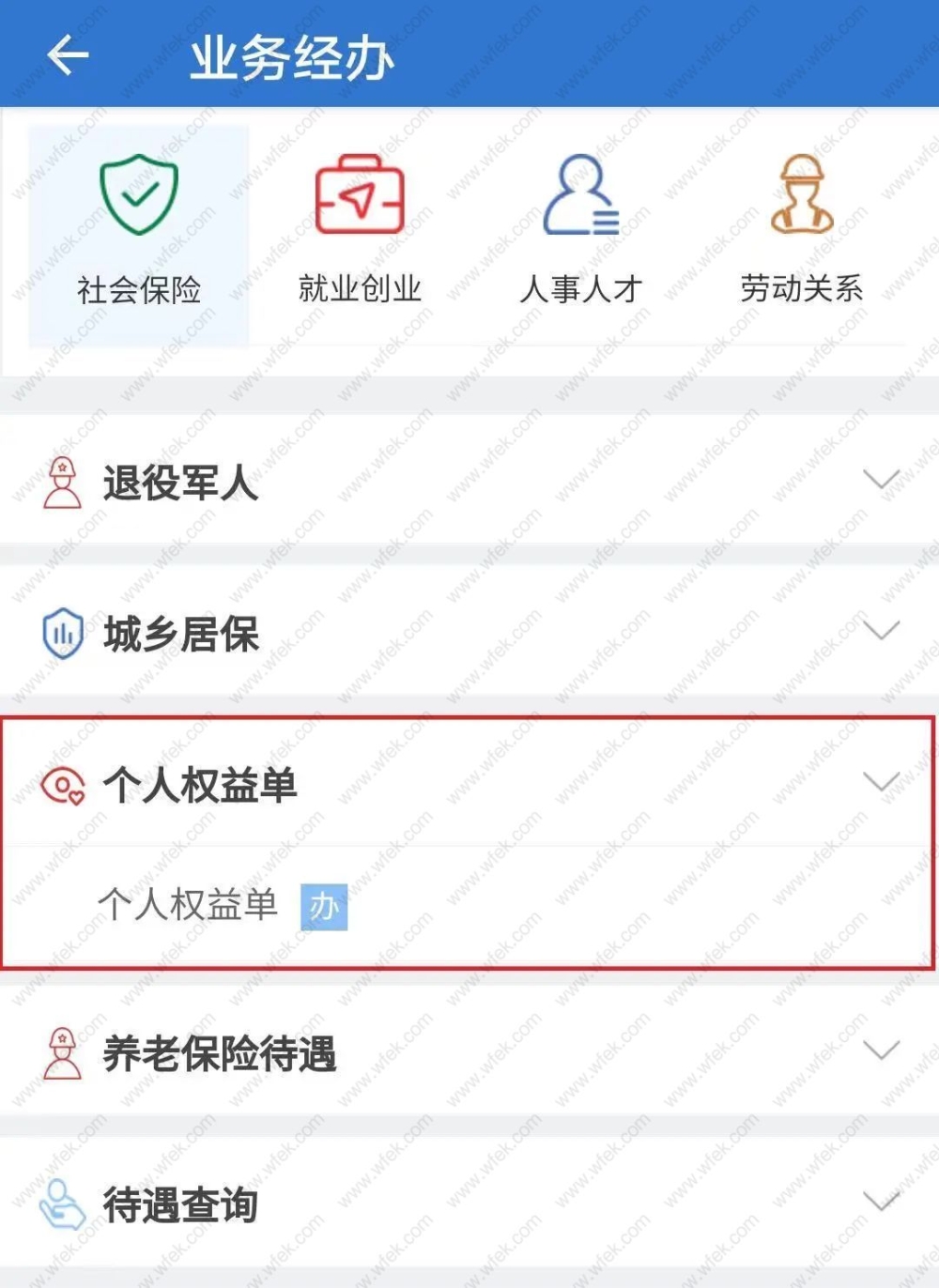
Task: Expand the 城乡居保 section
Action: click(469, 634)
